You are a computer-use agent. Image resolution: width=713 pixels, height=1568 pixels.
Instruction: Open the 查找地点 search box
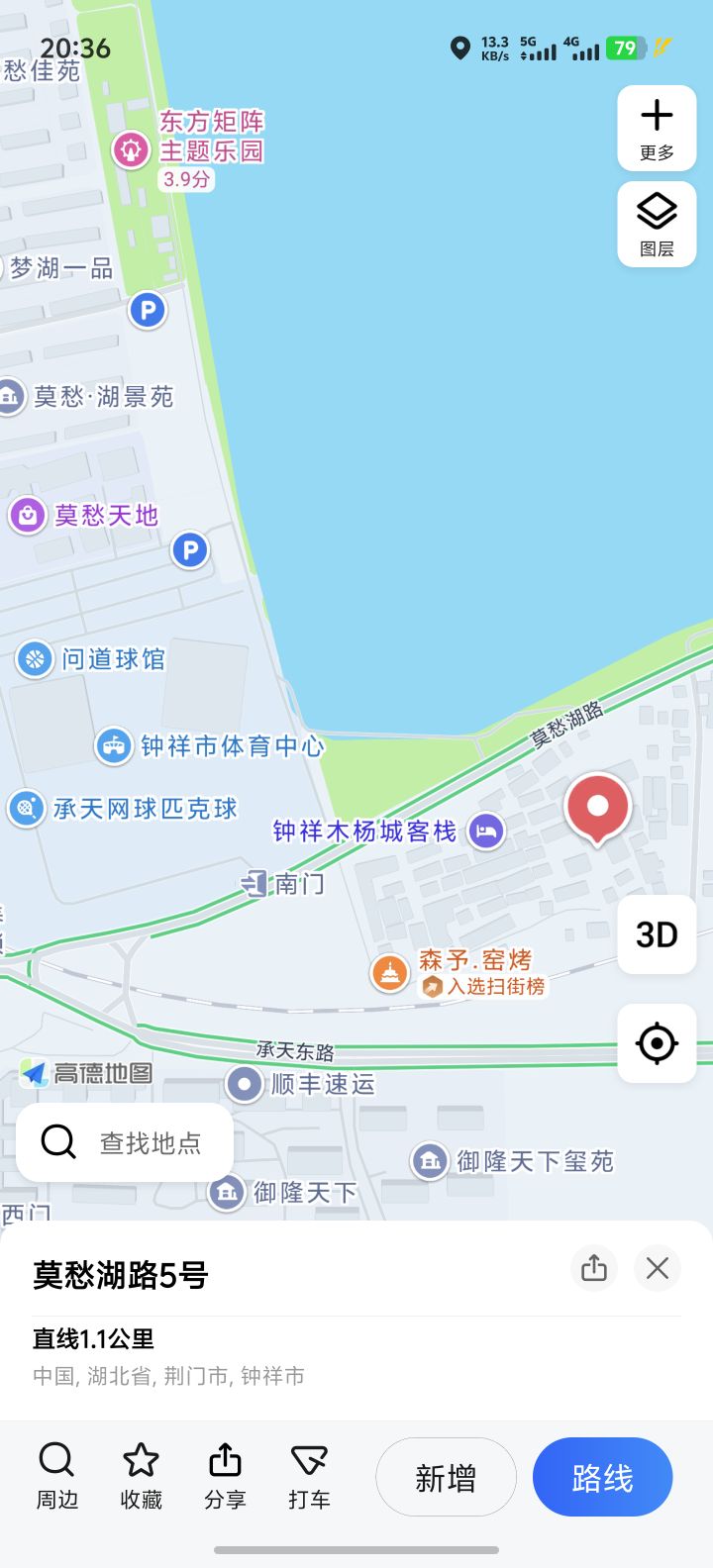tap(125, 1142)
